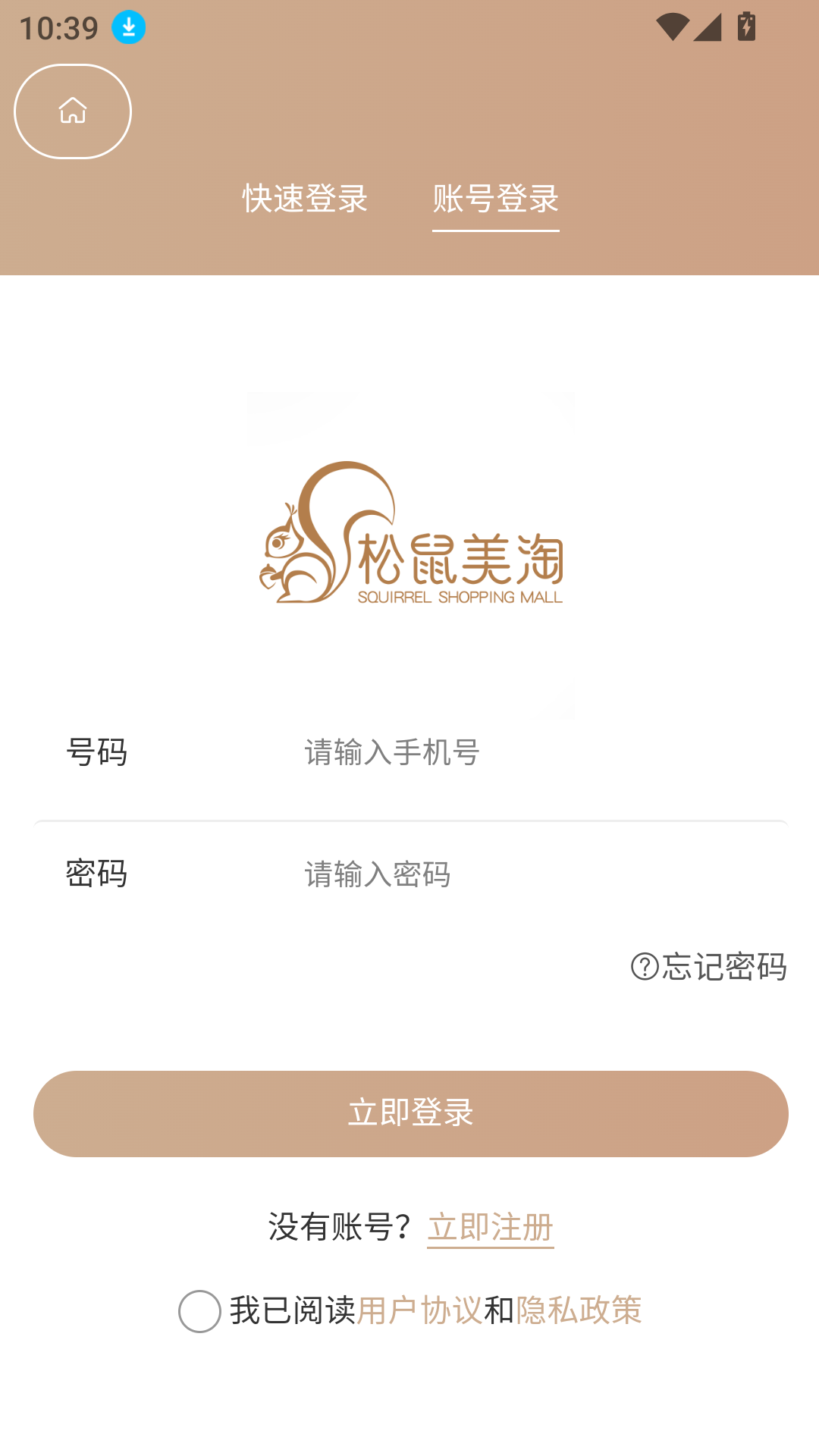Image resolution: width=819 pixels, height=1456 pixels.
Task: Check the 我已阅读 agreement checkbox
Action: click(x=199, y=1311)
